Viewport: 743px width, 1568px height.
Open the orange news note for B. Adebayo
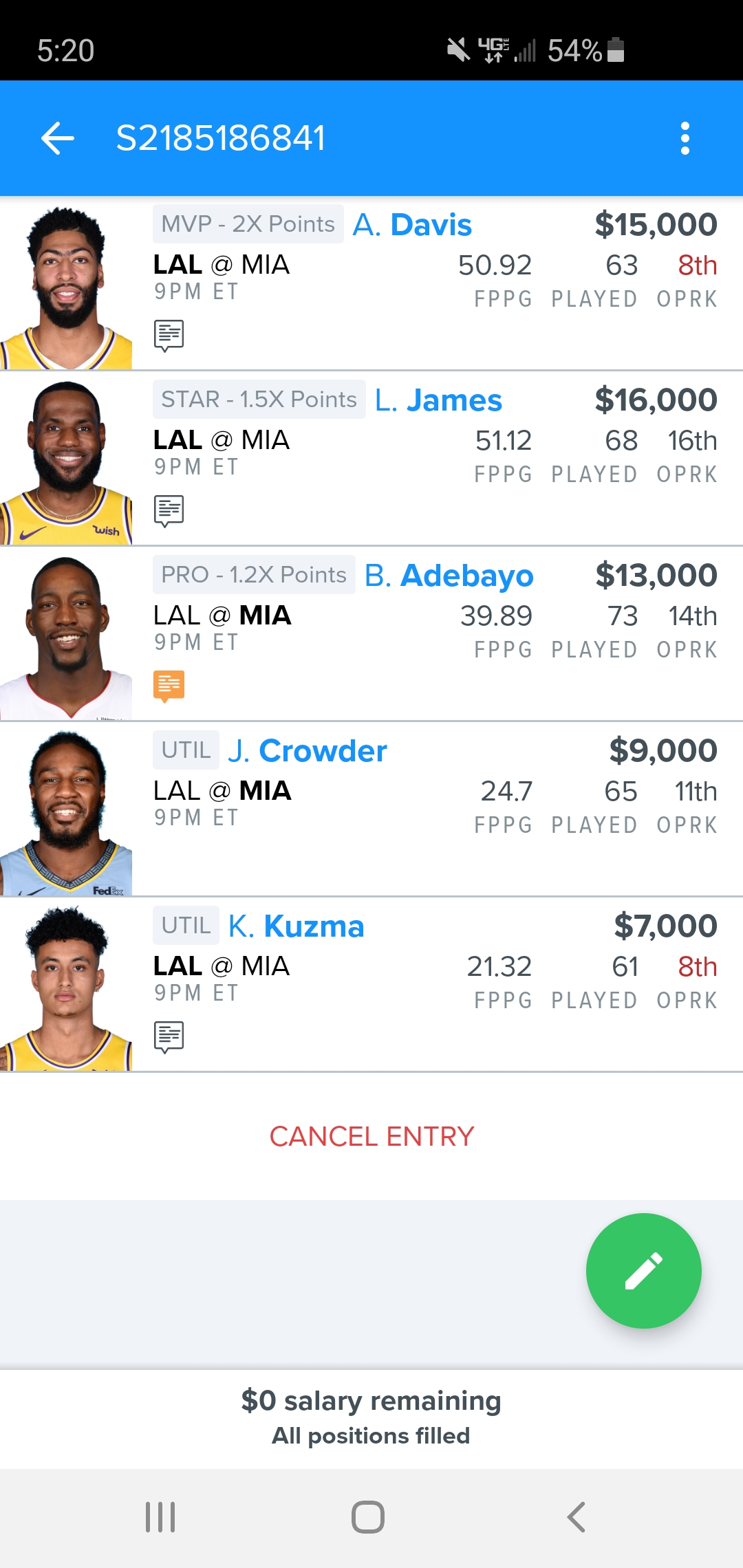point(169,686)
